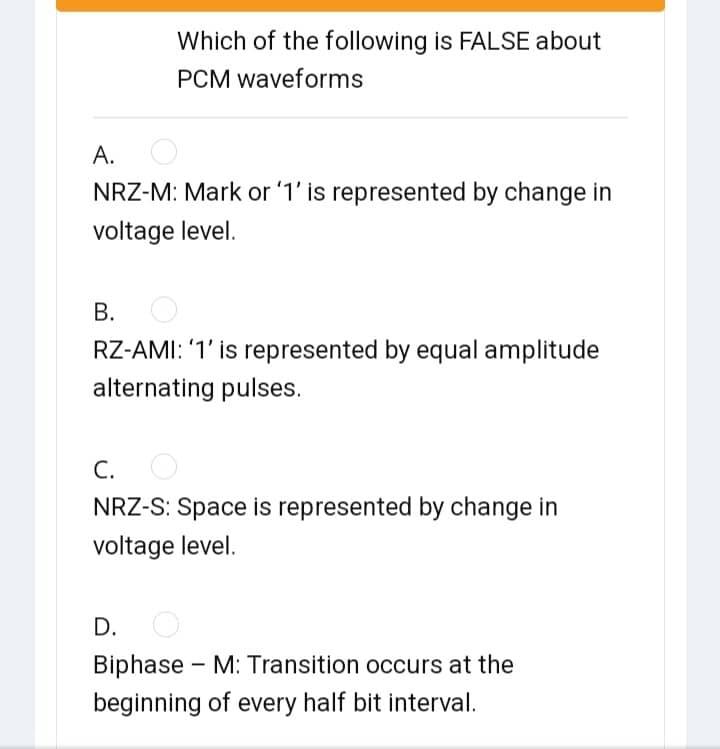Click the RZ-AMI answer description text

[347, 369]
